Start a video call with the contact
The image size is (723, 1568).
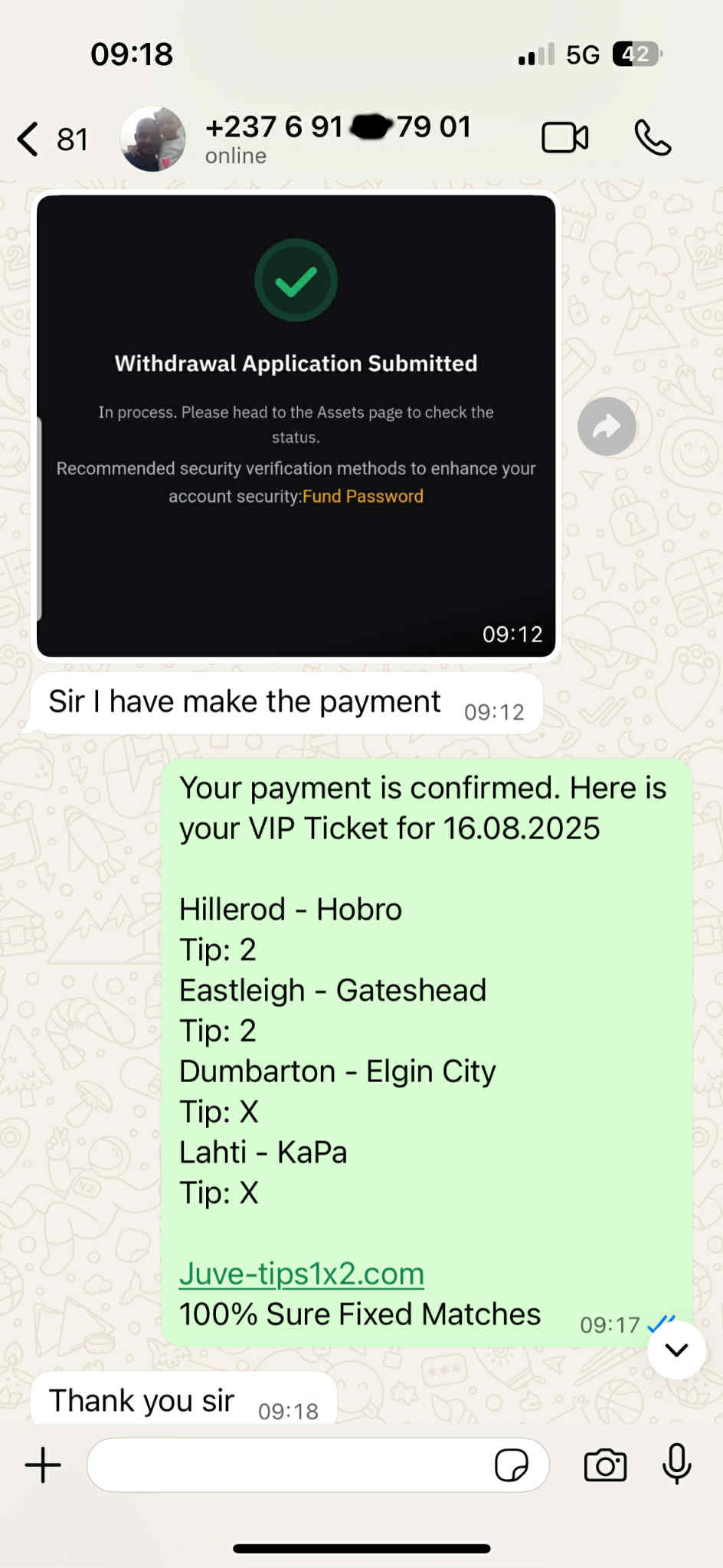(x=565, y=138)
